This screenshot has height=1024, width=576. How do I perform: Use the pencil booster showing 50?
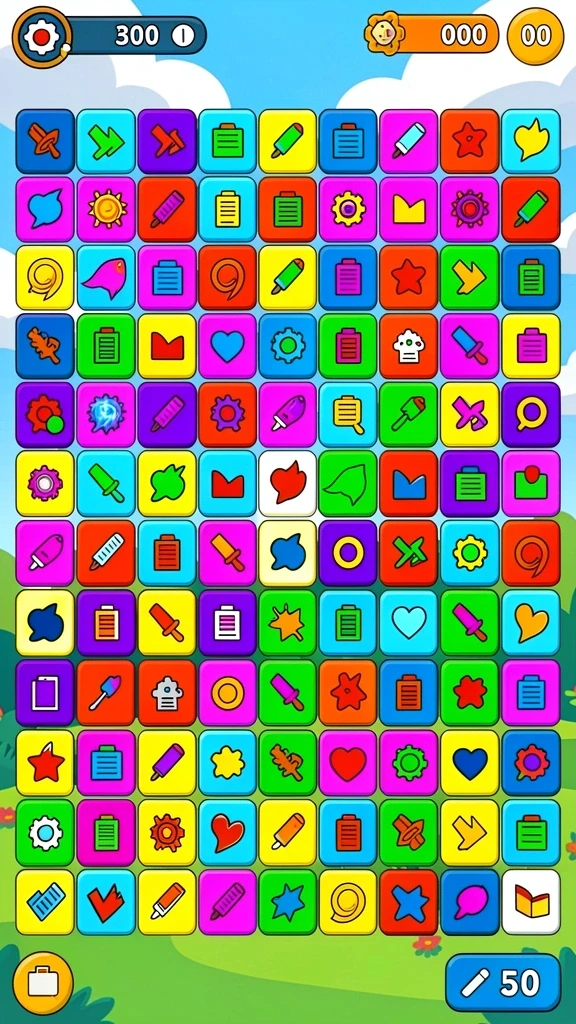503,983
